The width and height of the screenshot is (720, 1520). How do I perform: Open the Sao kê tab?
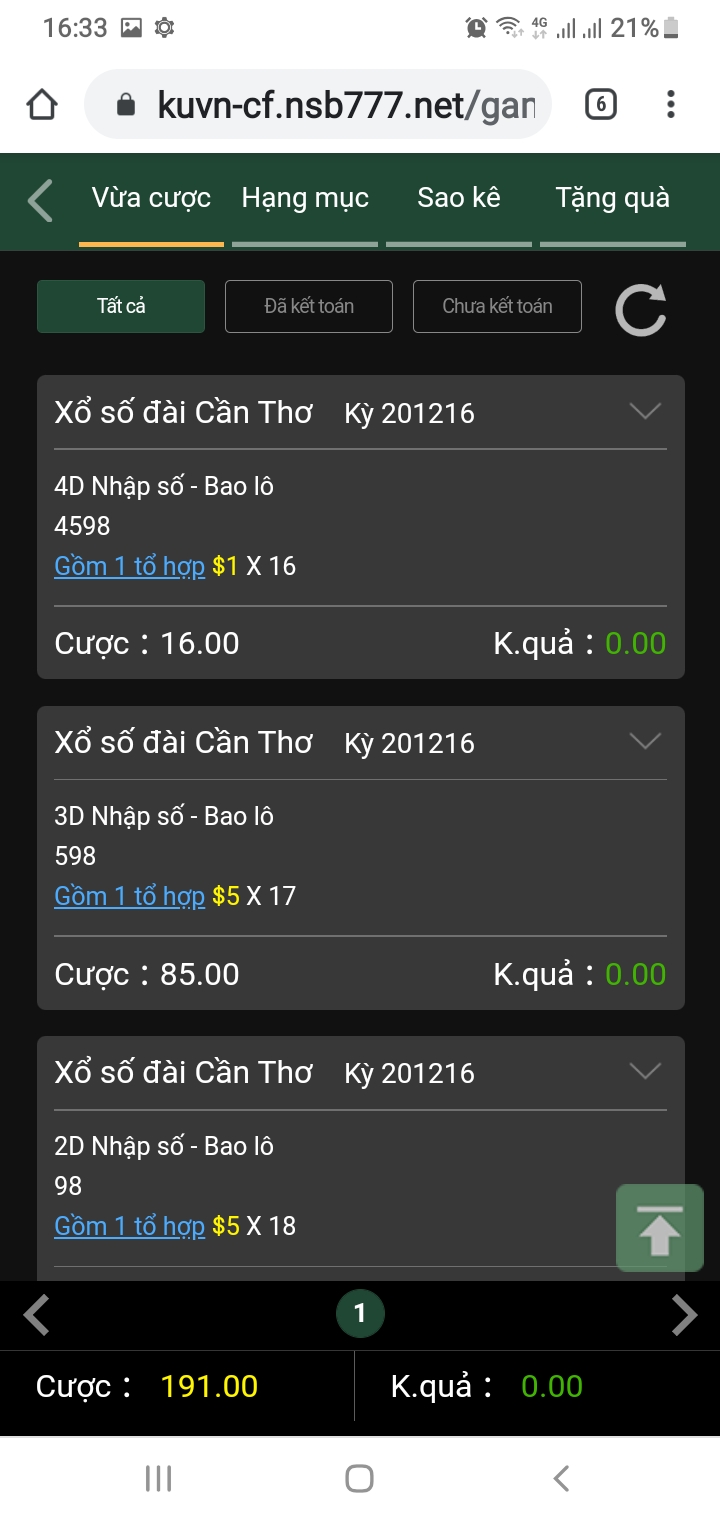(459, 199)
